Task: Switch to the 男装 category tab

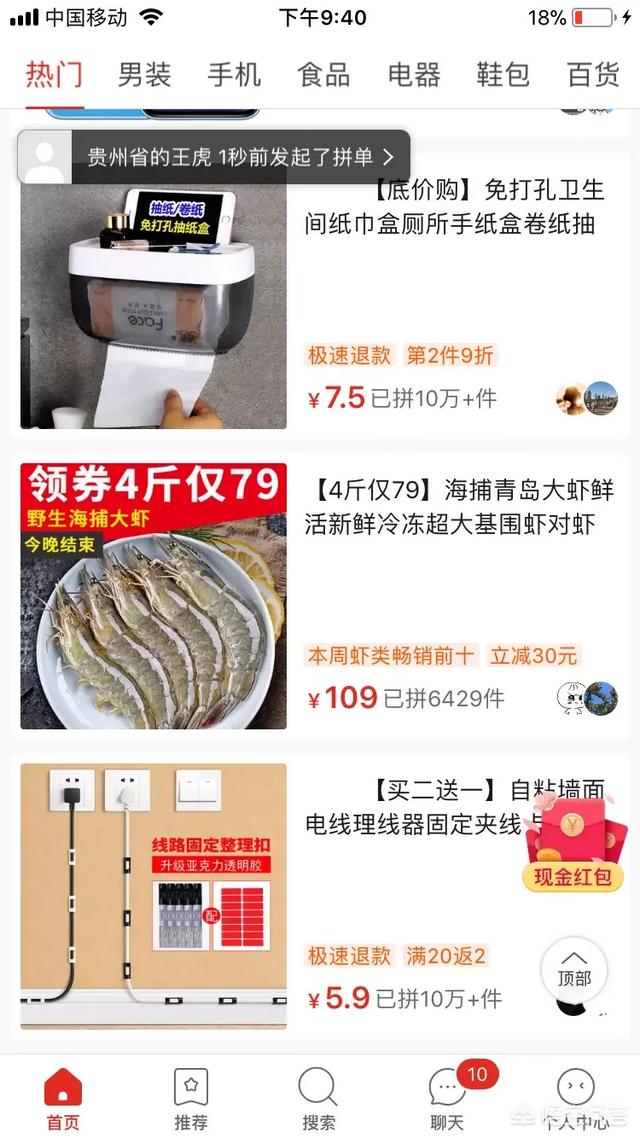Action: (144, 75)
